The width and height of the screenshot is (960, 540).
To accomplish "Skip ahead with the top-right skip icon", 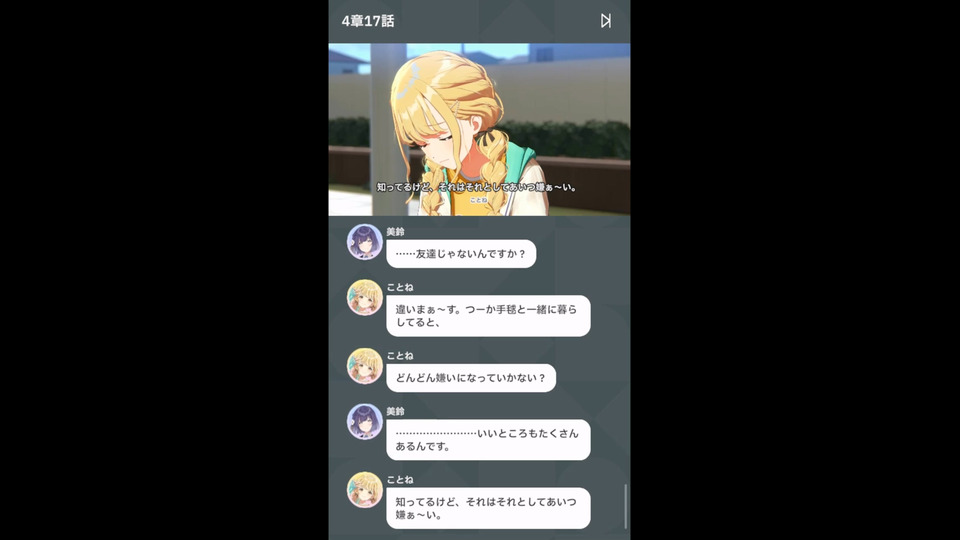I will click(605, 21).
